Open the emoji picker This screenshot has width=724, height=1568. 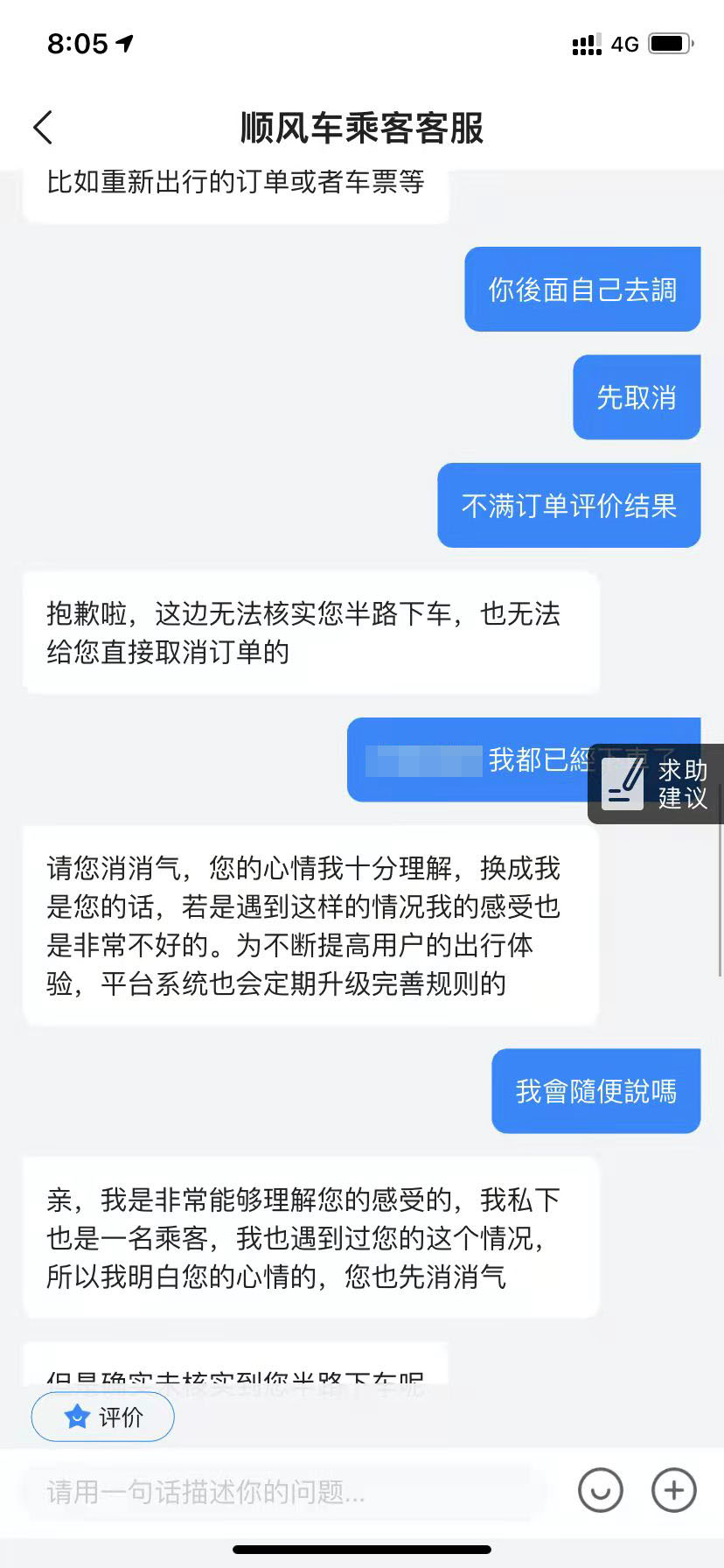pyautogui.click(x=601, y=1489)
